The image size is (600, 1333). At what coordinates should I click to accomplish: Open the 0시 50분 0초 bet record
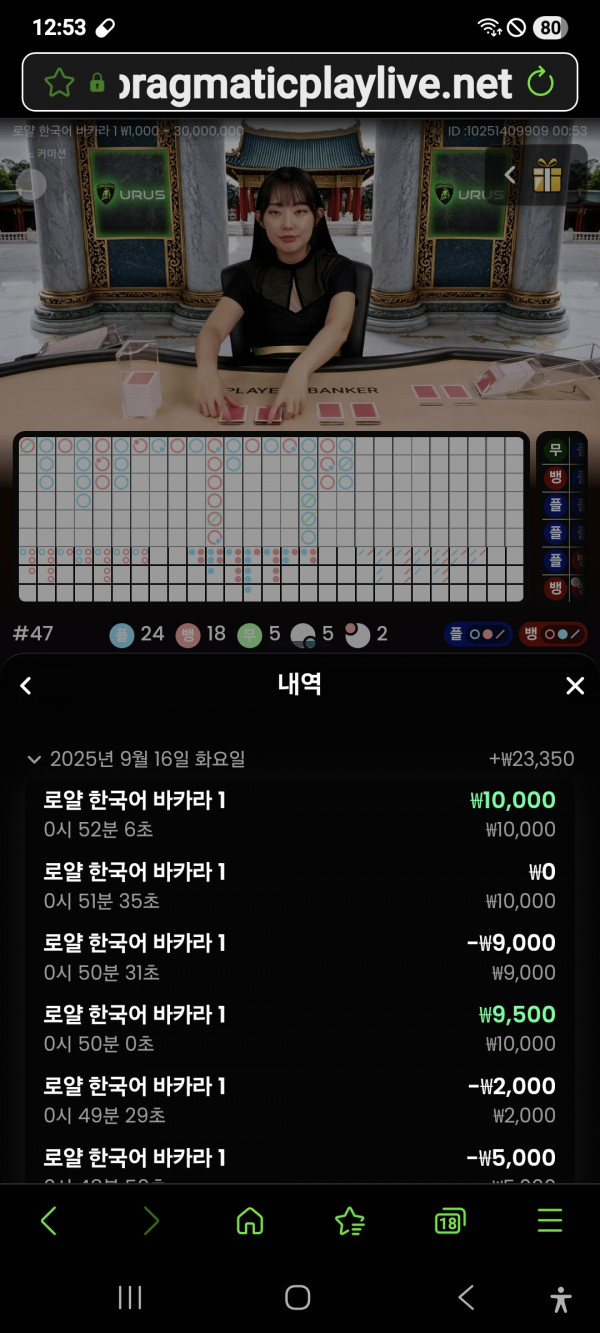pyautogui.click(x=300, y=1029)
